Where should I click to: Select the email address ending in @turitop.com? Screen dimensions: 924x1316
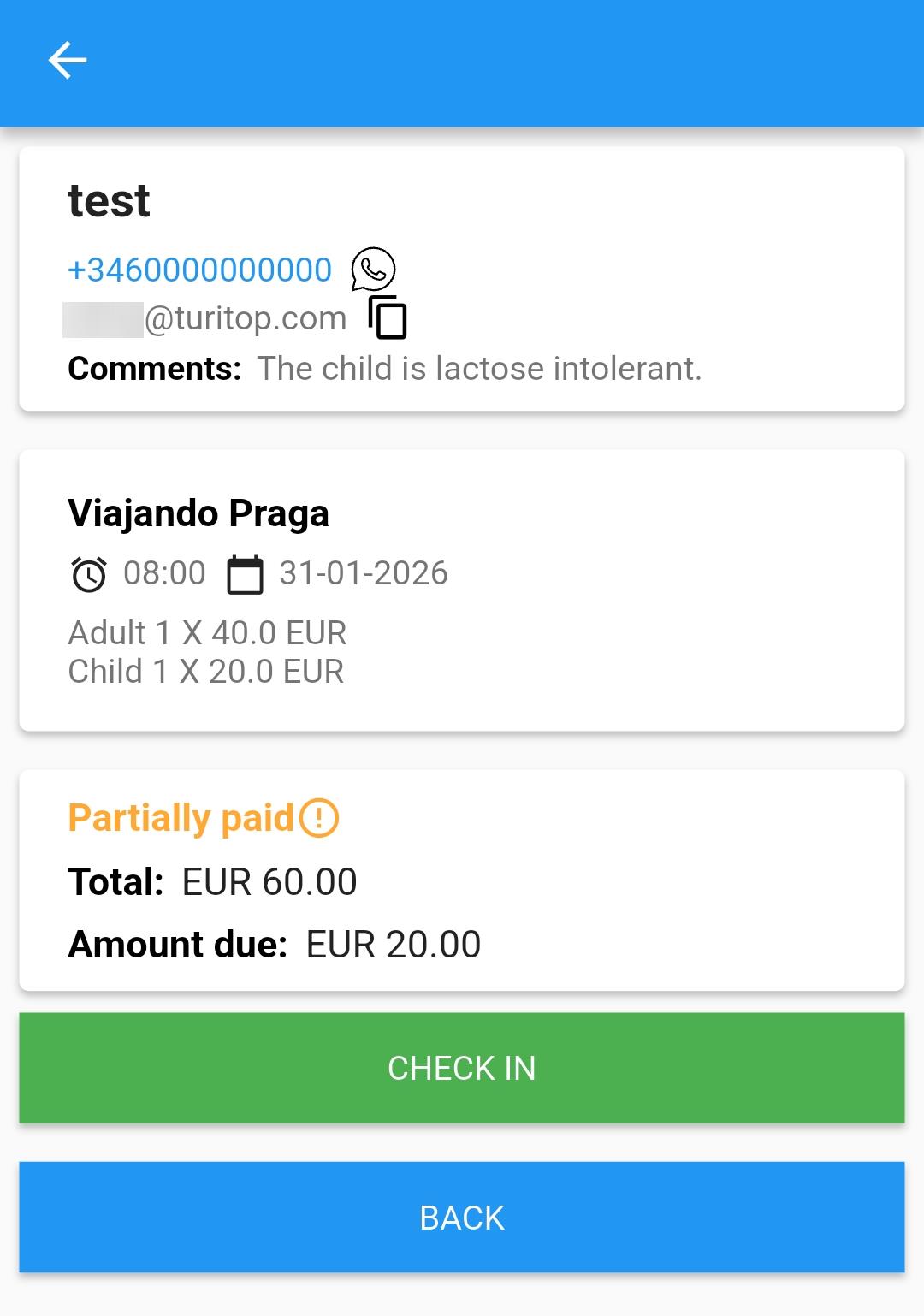click(x=205, y=317)
